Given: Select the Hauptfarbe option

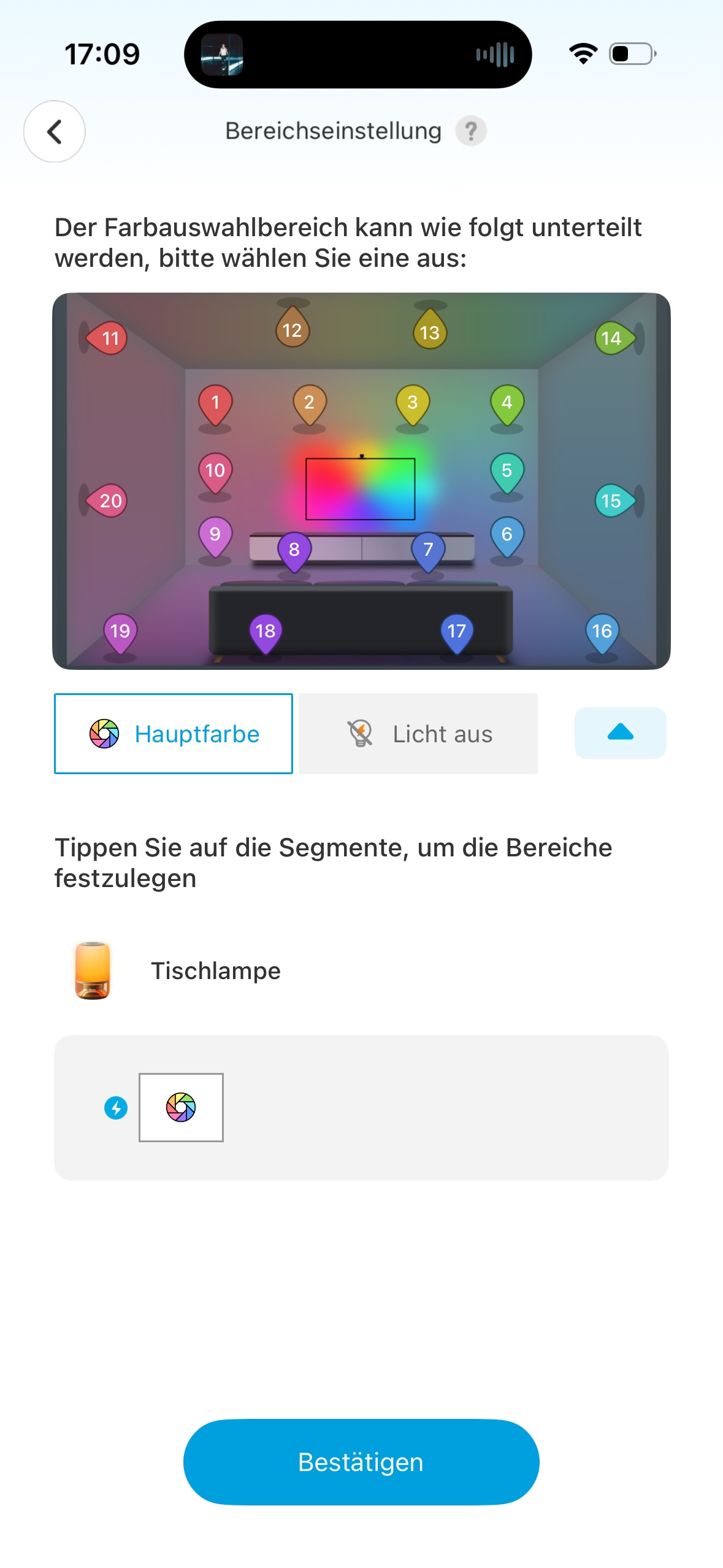Looking at the screenshot, I should (x=174, y=734).
